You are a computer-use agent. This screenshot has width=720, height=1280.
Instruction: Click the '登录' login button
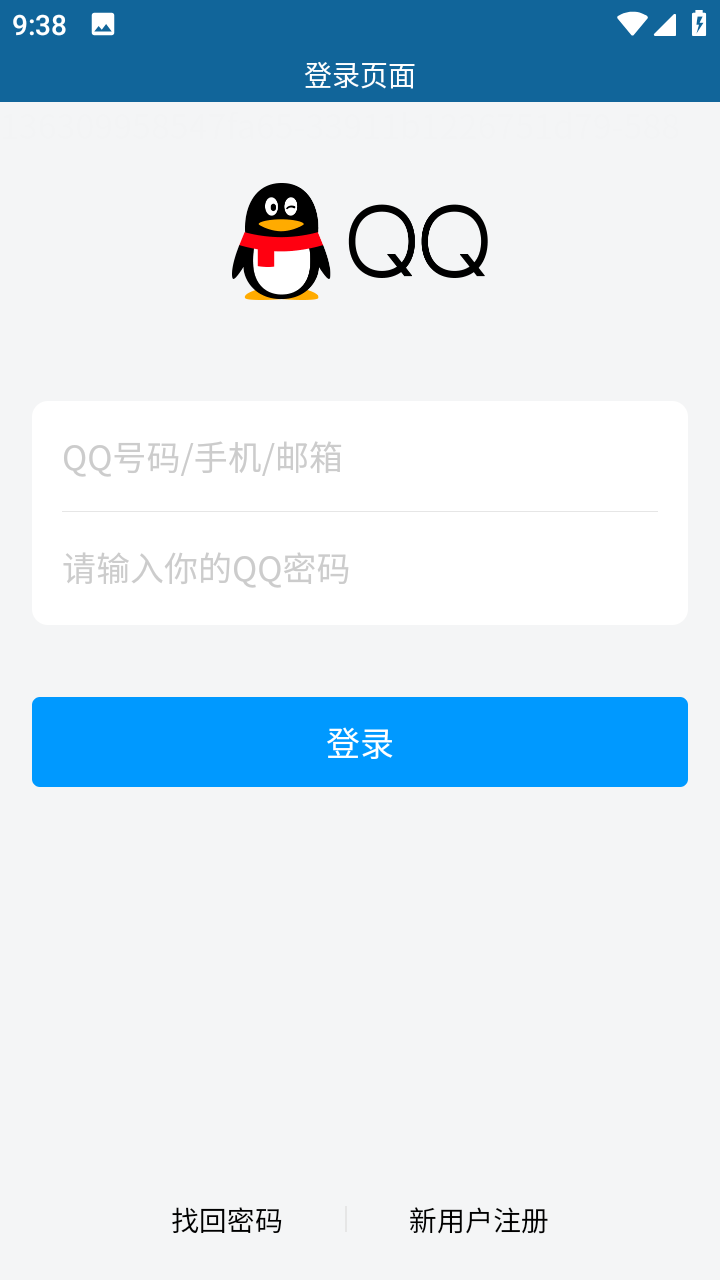(x=360, y=741)
